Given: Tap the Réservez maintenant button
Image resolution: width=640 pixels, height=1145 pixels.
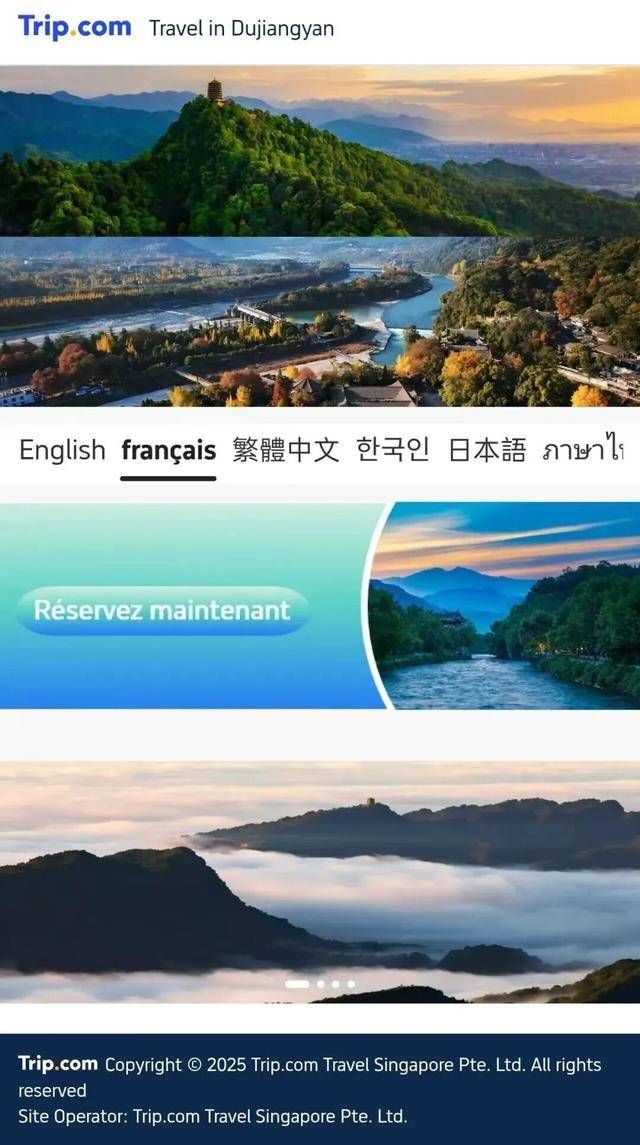Looking at the screenshot, I should [162, 611].
